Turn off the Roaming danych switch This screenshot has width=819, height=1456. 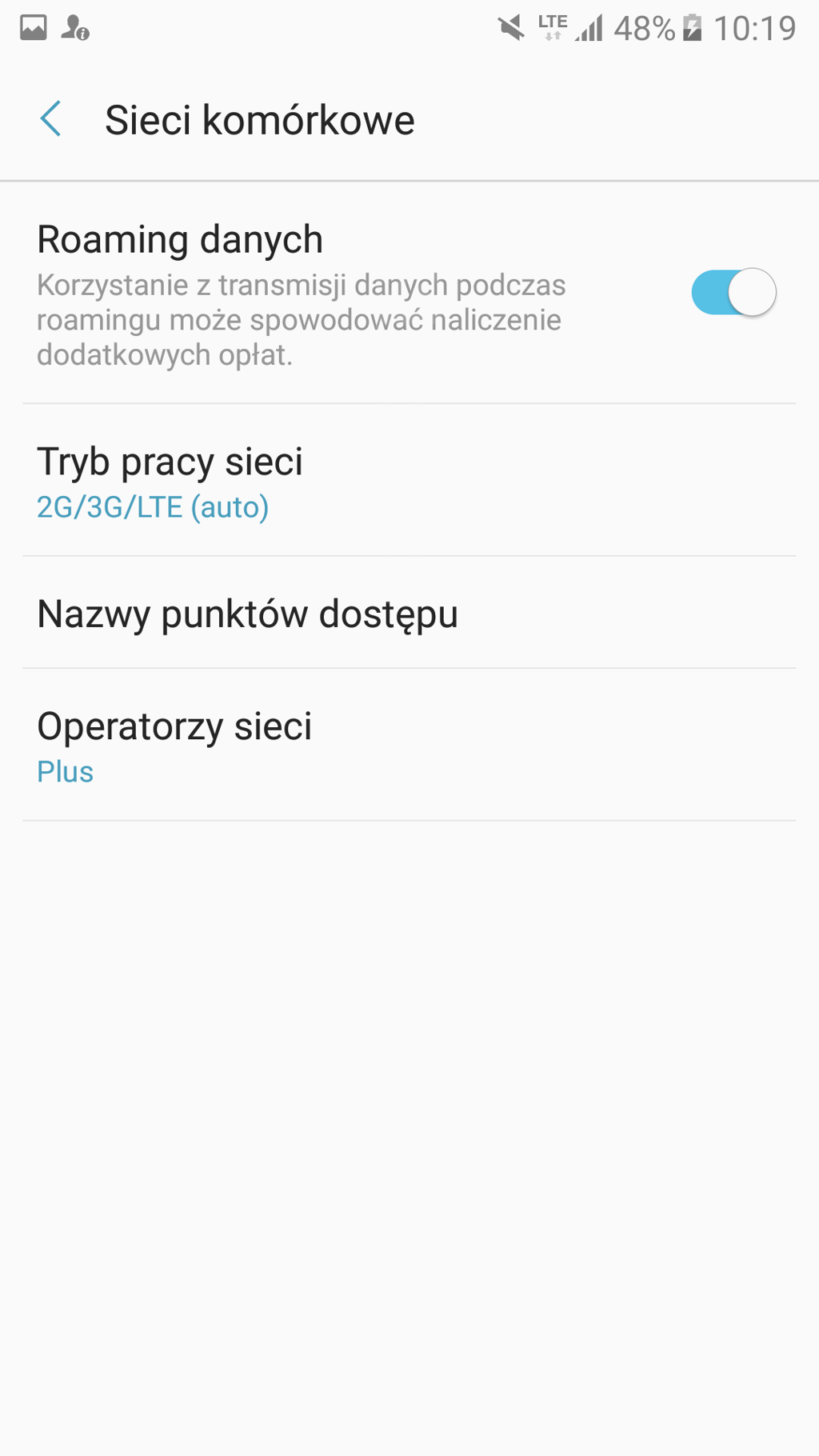coord(733,293)
